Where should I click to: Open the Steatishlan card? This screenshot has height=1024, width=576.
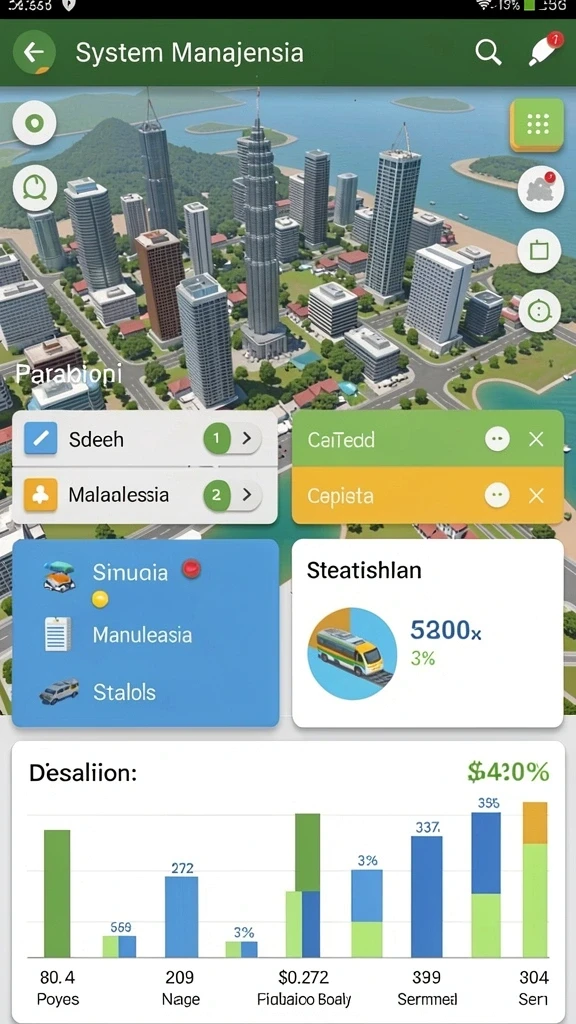[428, 633]
